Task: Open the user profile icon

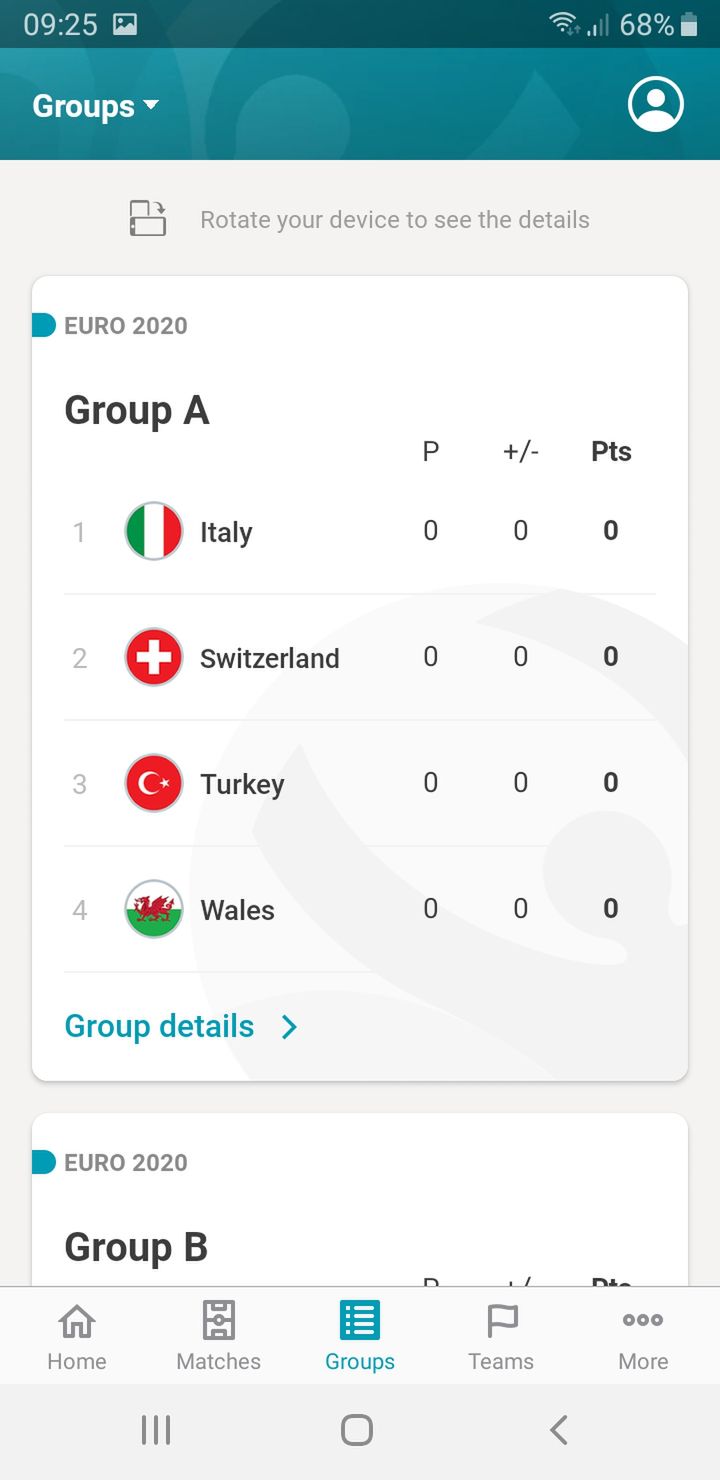Action: 656,104
